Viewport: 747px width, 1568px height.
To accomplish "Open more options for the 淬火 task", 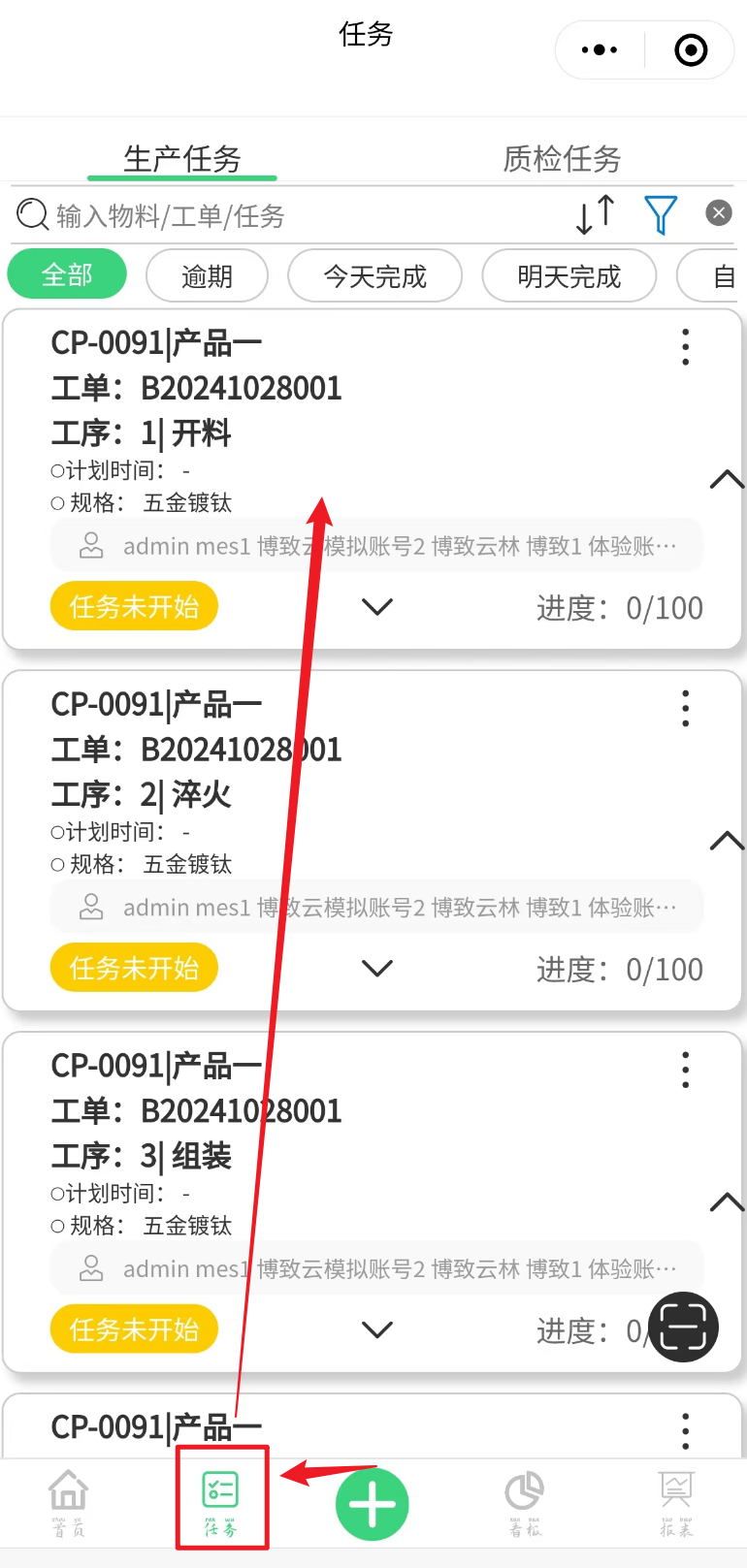I will tap(685, 708).
